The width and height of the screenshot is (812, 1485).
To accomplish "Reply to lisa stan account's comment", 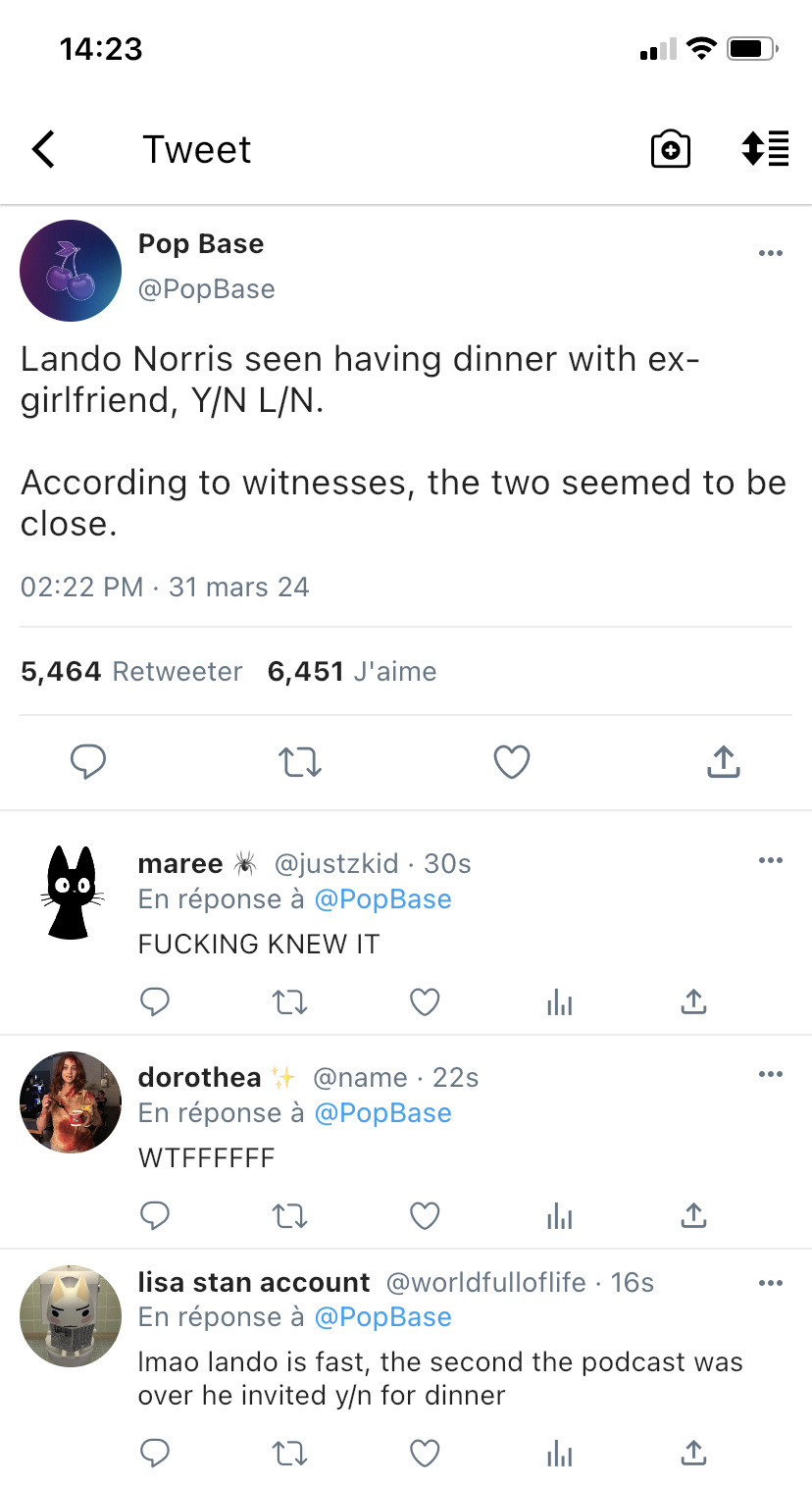I will (155, 1453).
